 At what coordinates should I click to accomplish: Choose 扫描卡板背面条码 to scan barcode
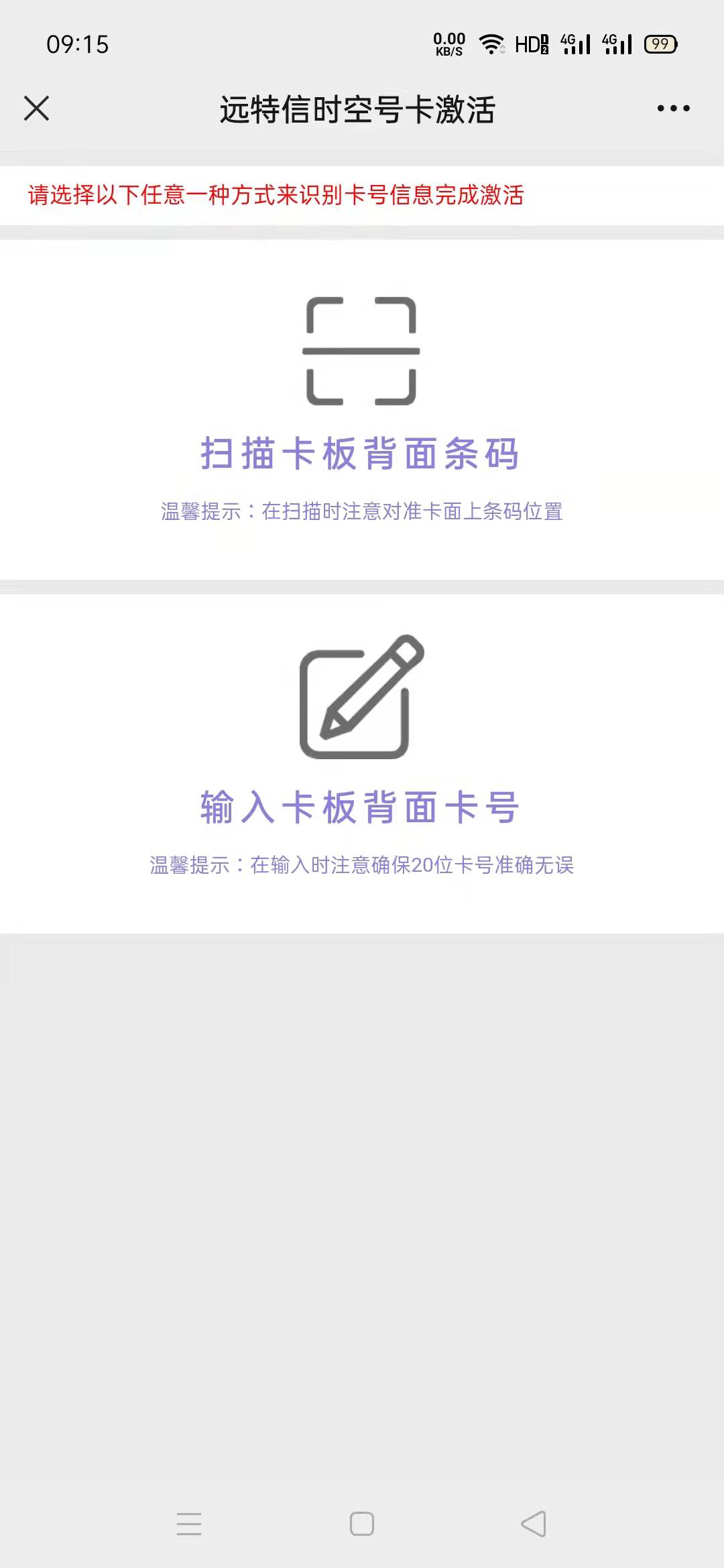coord(362,454)
